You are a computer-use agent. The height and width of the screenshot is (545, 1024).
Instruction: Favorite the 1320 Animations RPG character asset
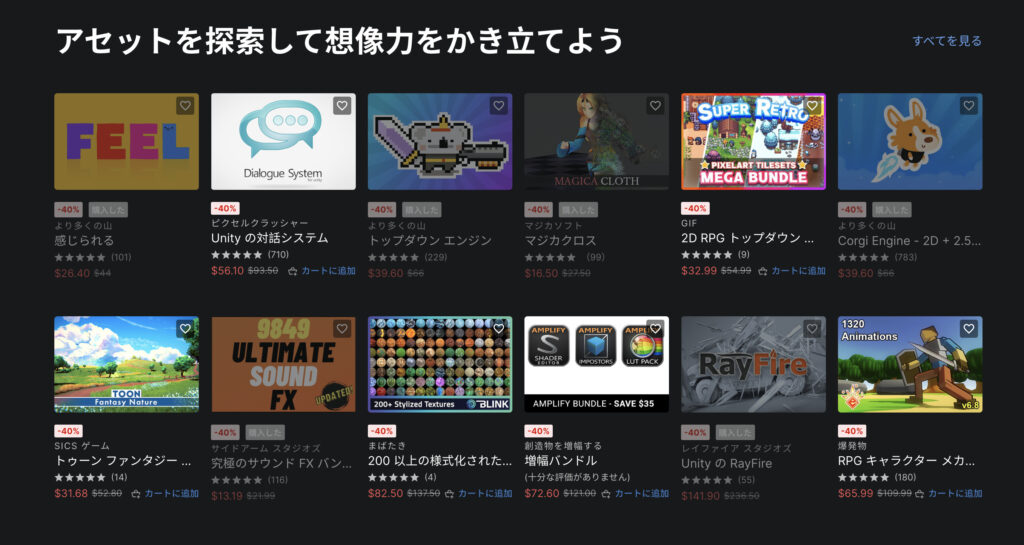pyautogui.click(x=969, y=329)
